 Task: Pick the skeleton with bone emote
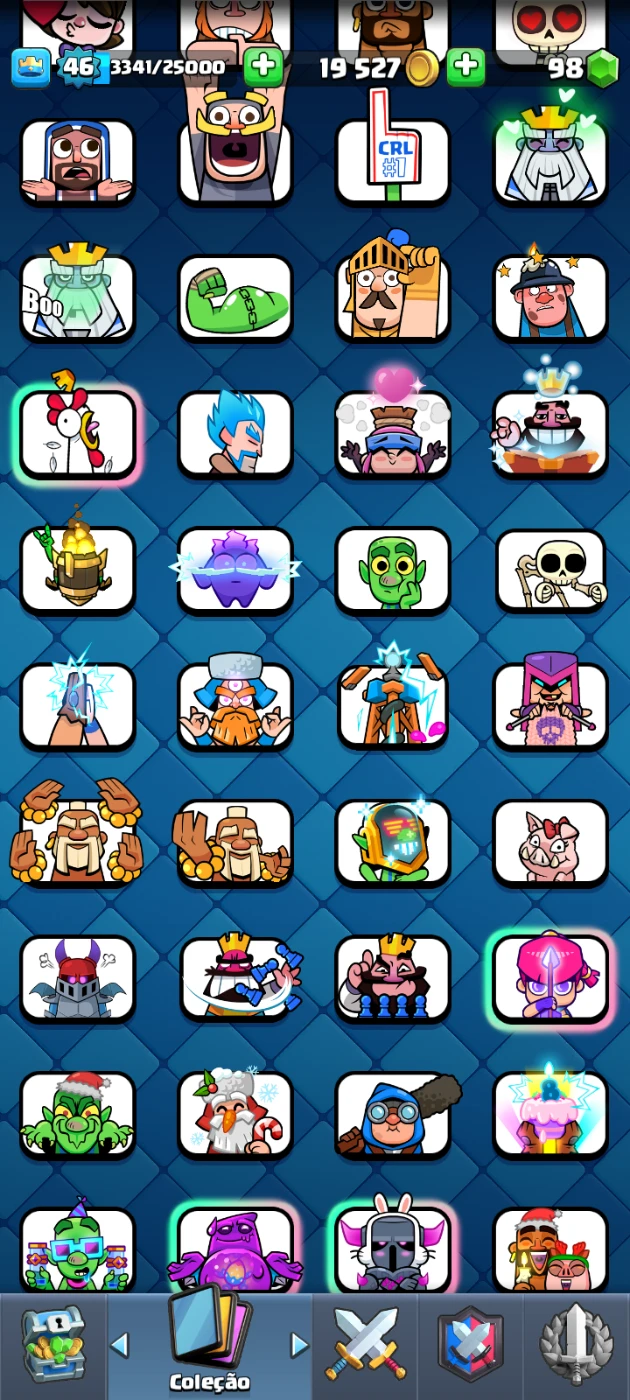point(550,569)
